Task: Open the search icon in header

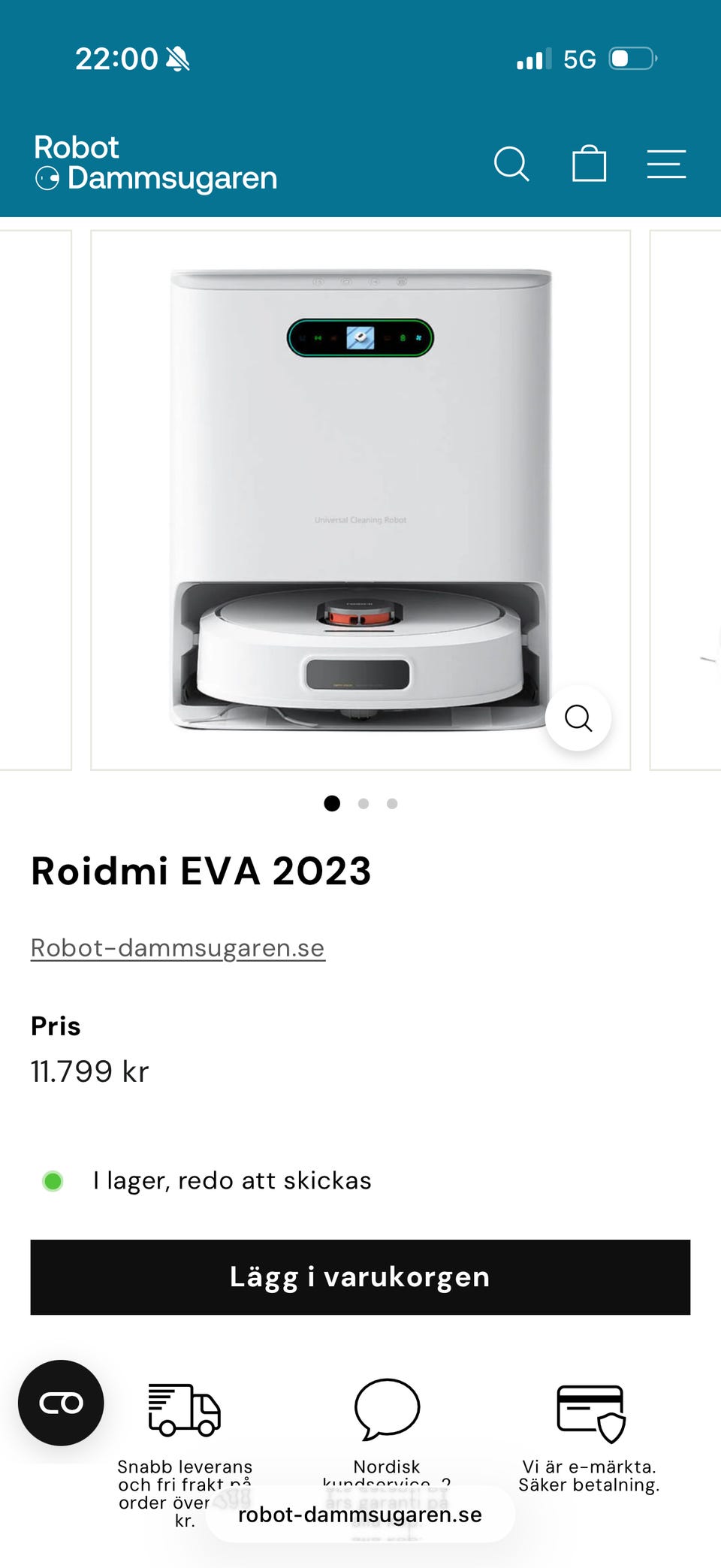Action: [x=511, y=164]
